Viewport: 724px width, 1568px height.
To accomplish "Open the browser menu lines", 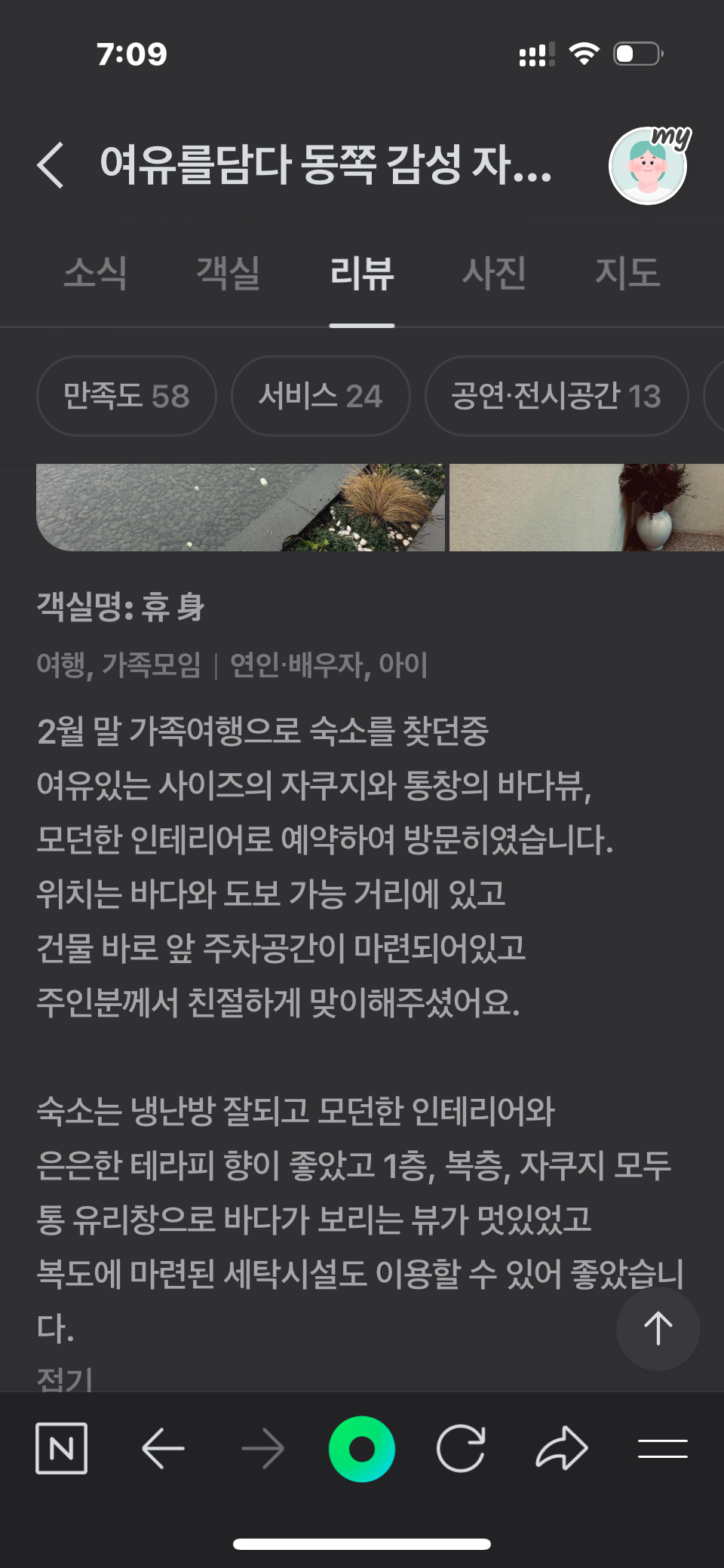I will point(662,1448).
